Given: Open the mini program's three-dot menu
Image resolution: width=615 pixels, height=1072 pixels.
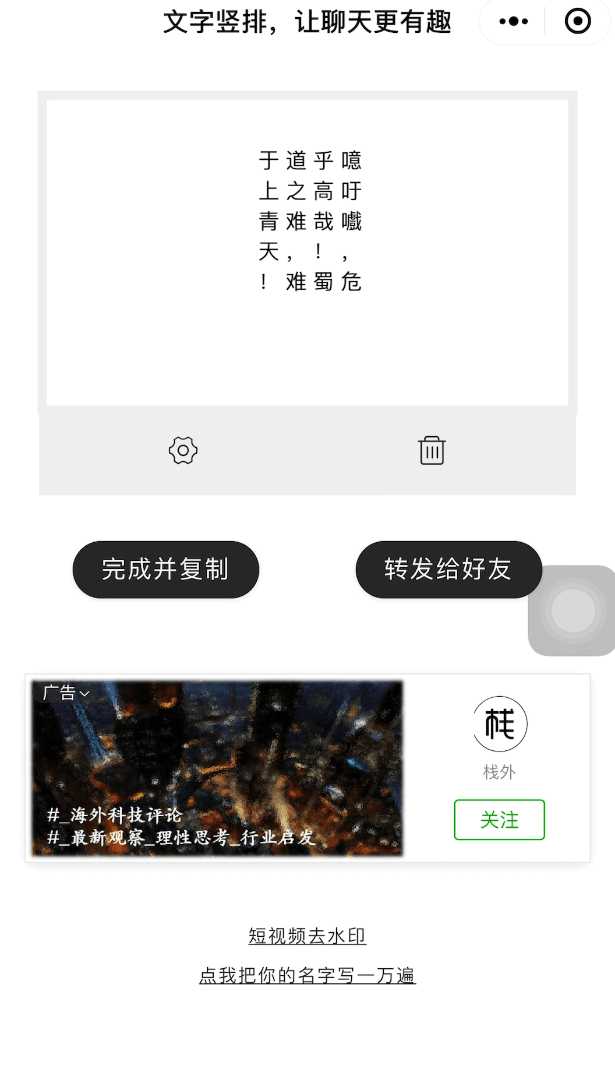Looking at the screenshot, I should pos(513,21).
